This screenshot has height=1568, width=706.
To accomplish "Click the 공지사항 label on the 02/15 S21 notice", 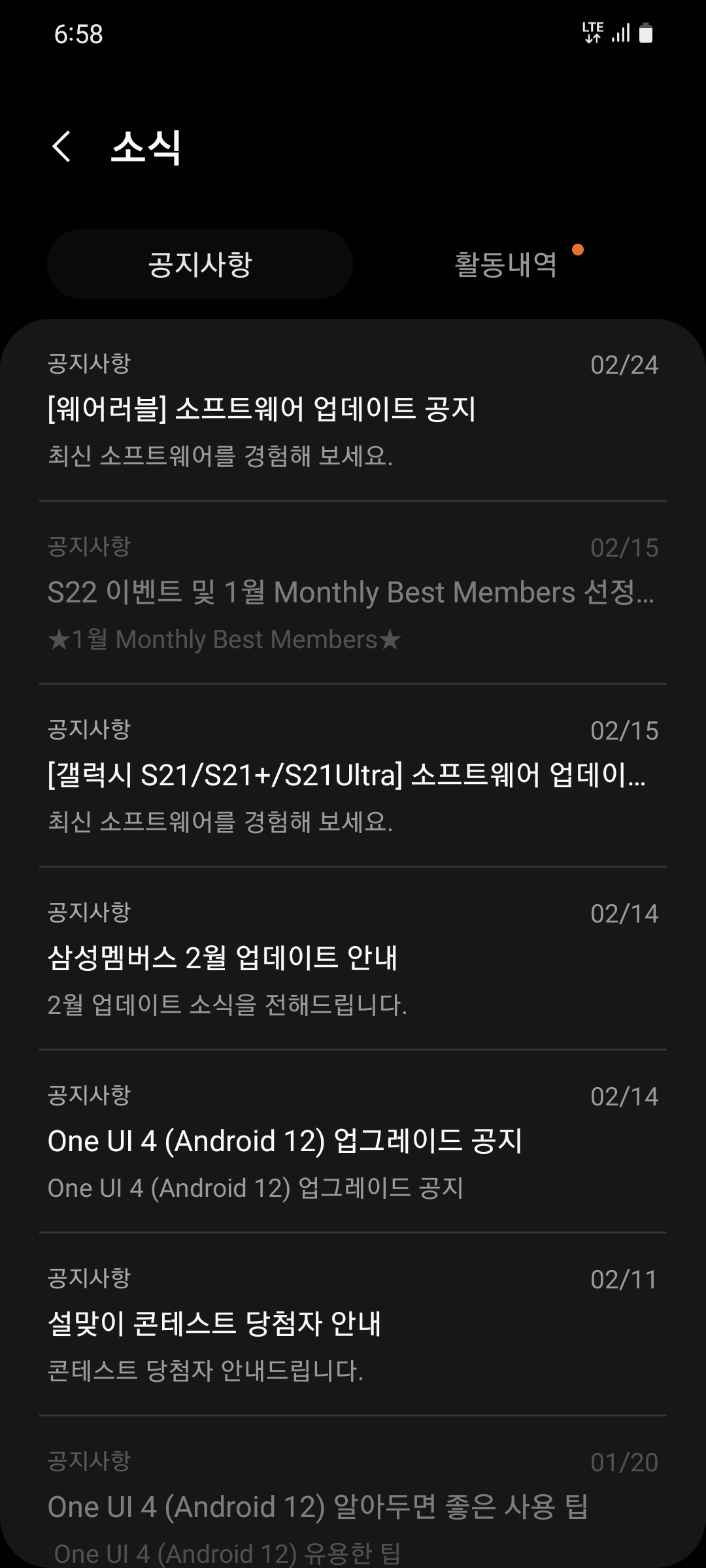I will coord(90,730).
